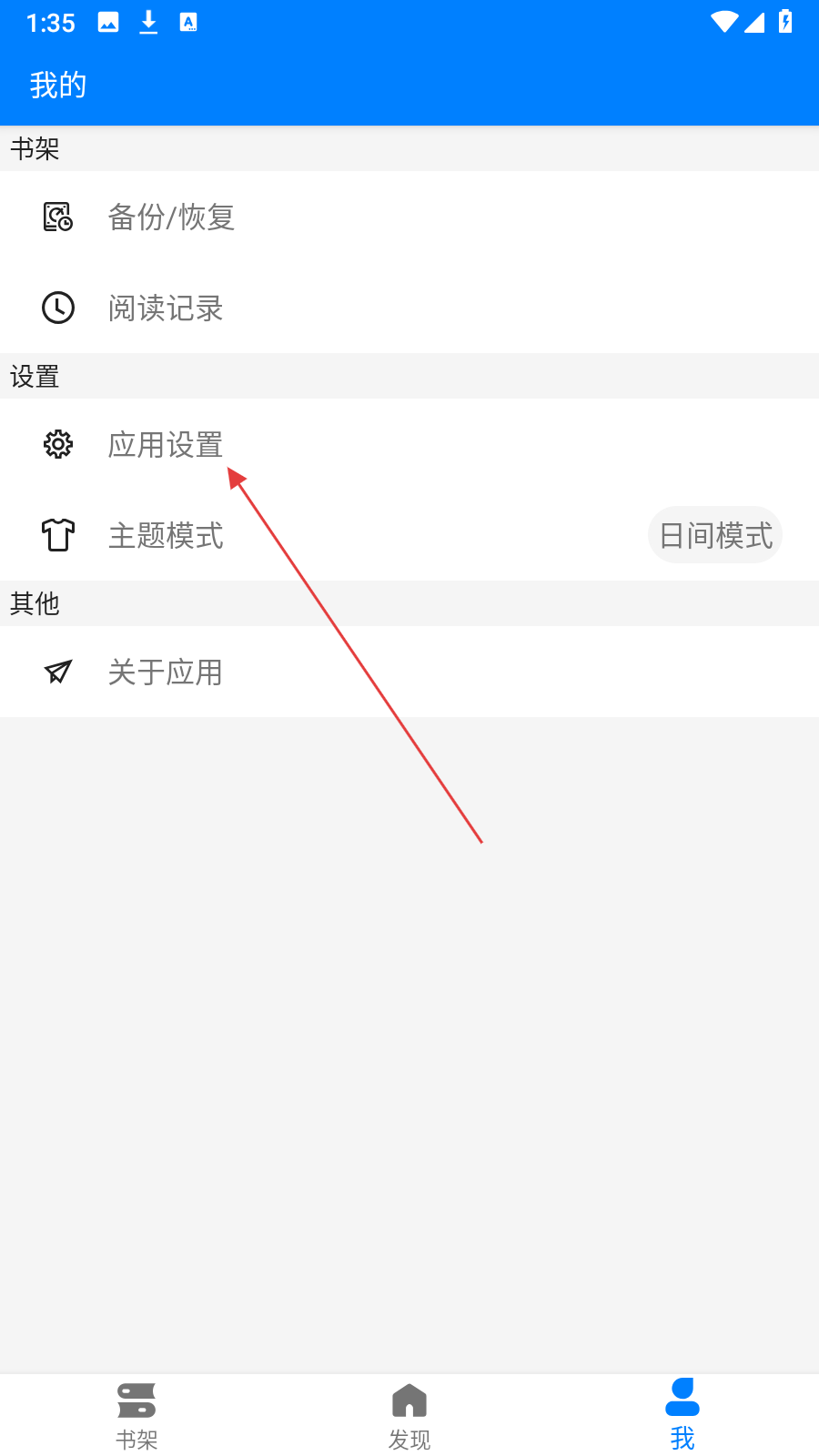This screenshot has height=1456, width=819.
Task: Switch to the 发现 discover tab
Action: pyautogui.click(x=409, y=1415)
